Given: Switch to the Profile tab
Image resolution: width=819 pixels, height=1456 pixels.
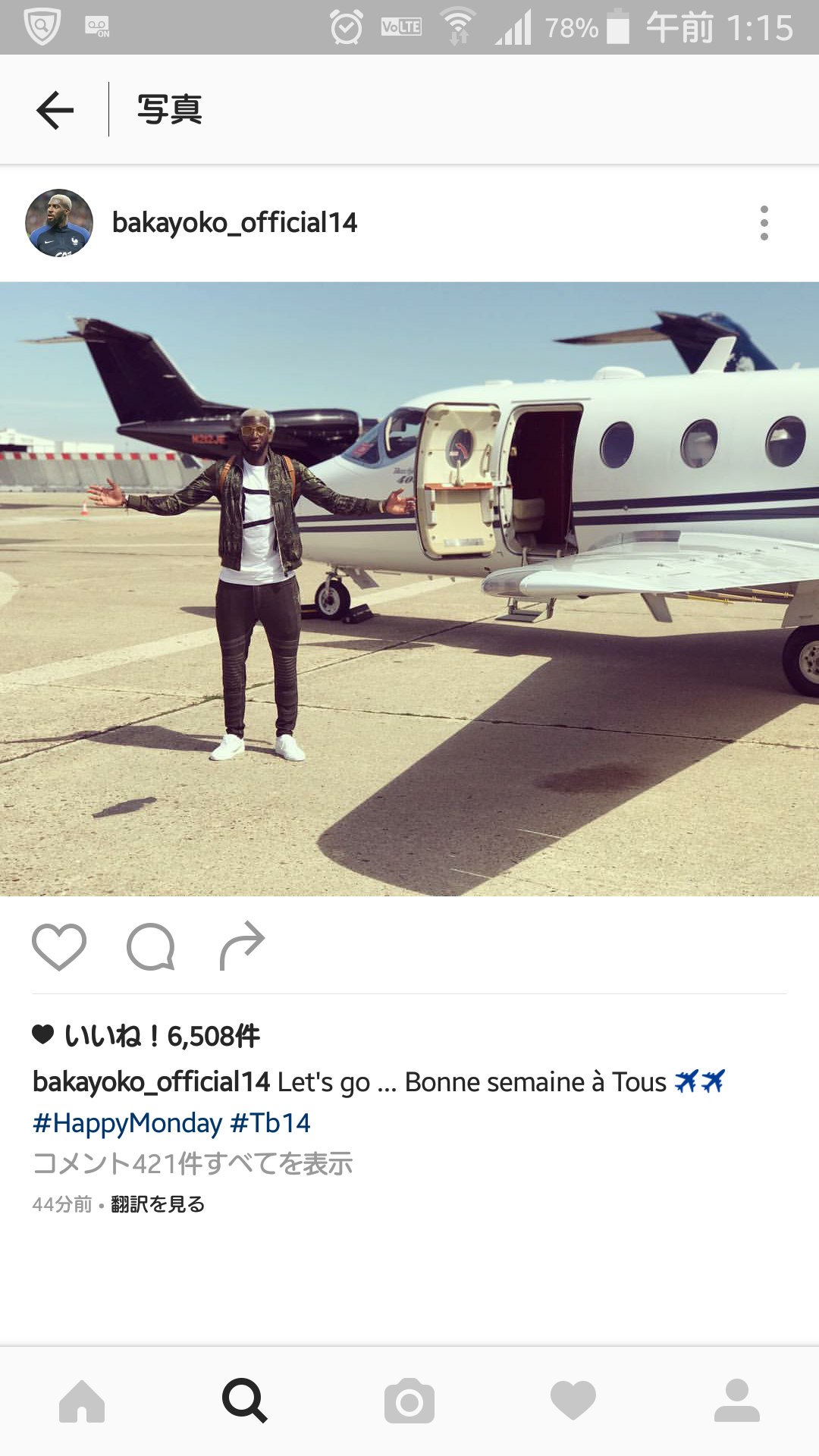Looking at the screenshot, I should (737, 1401).
